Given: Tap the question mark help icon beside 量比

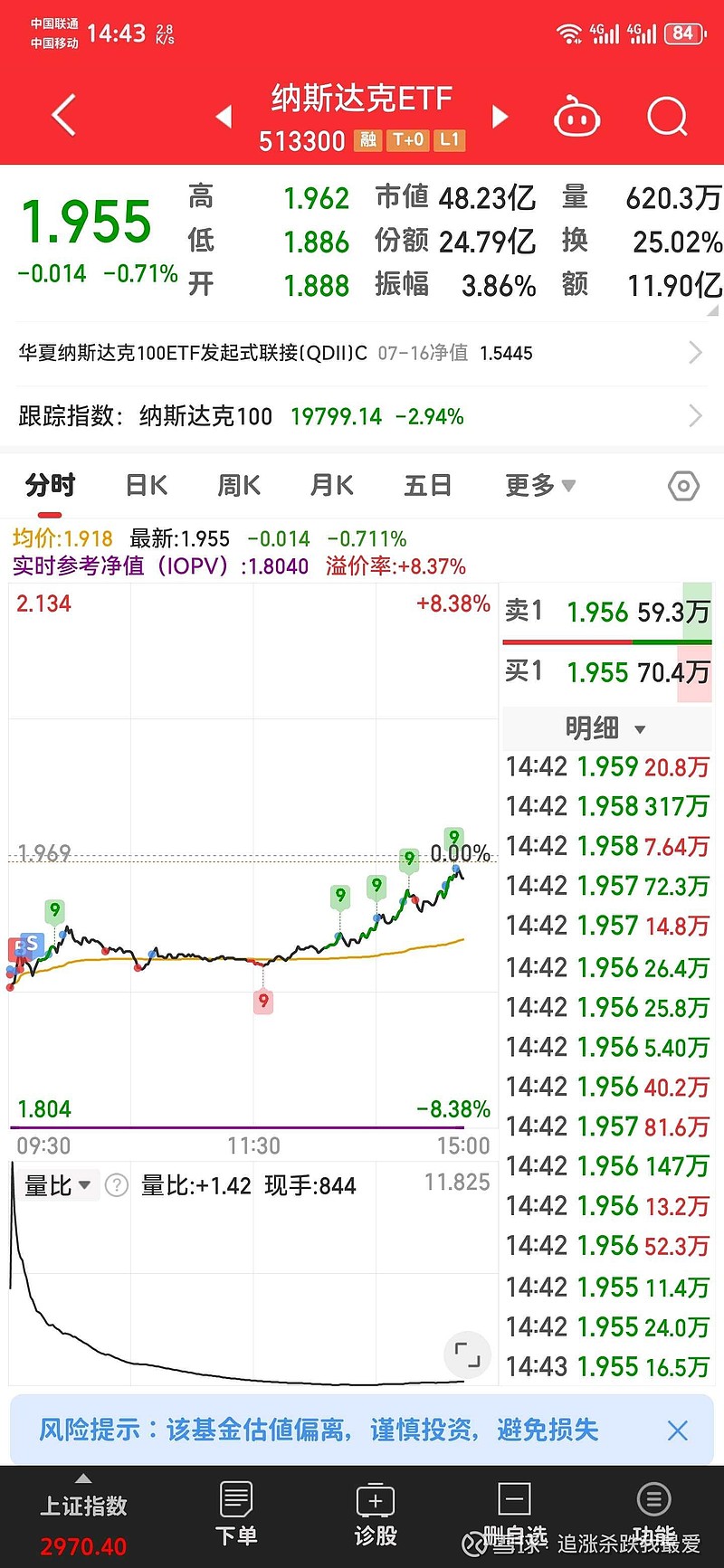Looking at the screenshot, I should [x=116, y=1185].
